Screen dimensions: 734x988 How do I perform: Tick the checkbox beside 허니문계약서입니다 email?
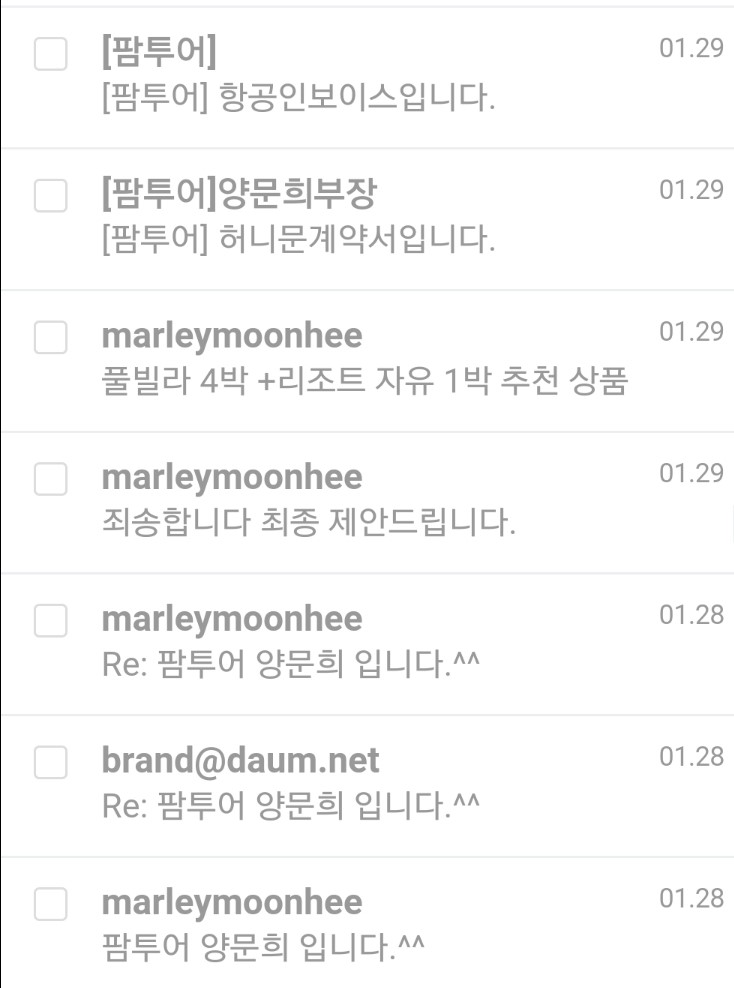tap(50, 197)
